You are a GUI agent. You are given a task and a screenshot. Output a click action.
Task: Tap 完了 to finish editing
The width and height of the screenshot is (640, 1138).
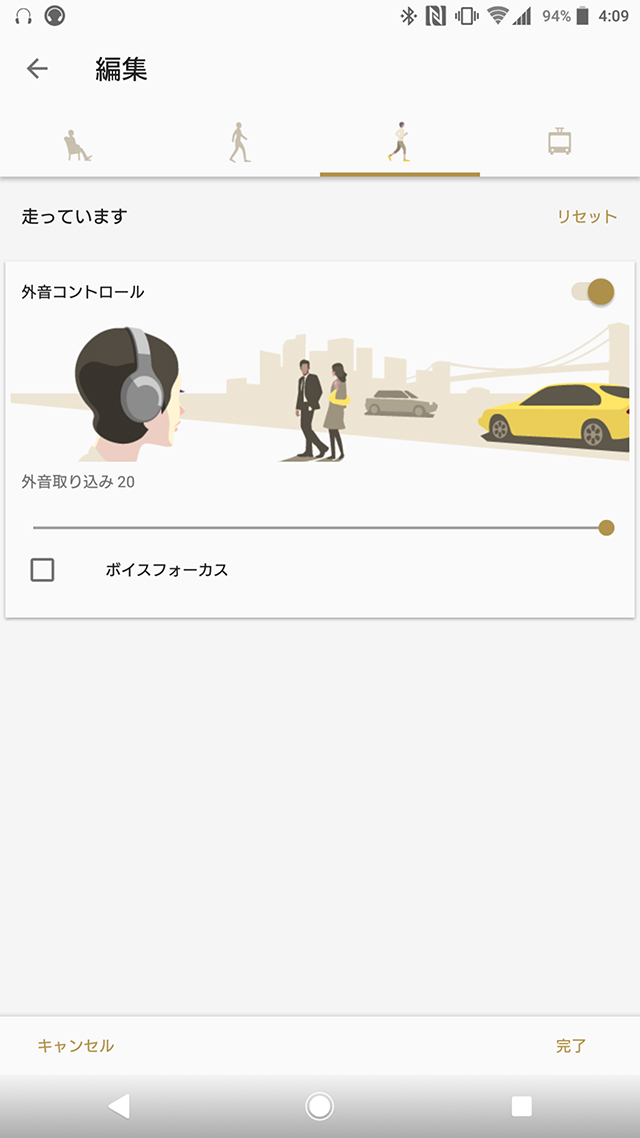[571, 1046]
